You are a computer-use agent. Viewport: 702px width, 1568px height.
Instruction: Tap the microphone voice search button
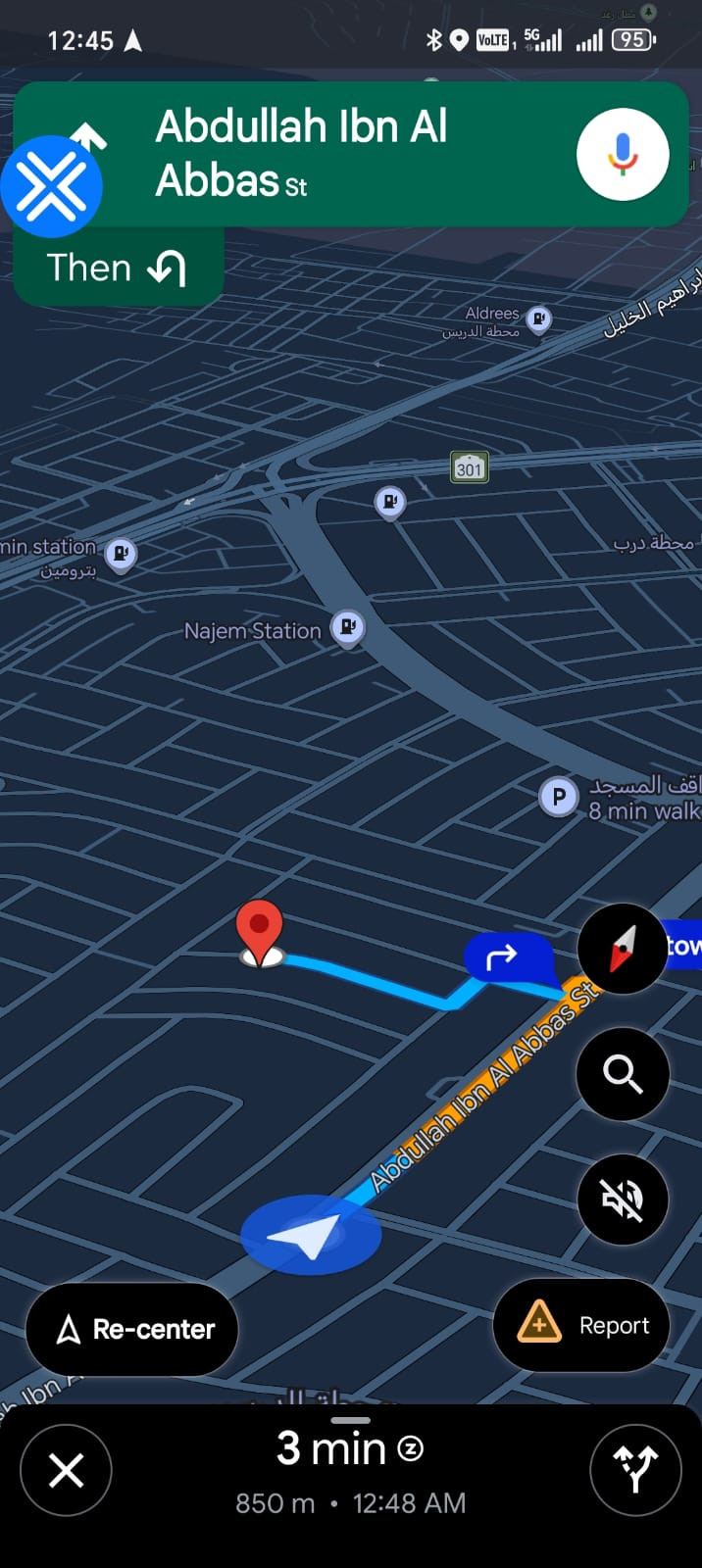tap(623, 155)
